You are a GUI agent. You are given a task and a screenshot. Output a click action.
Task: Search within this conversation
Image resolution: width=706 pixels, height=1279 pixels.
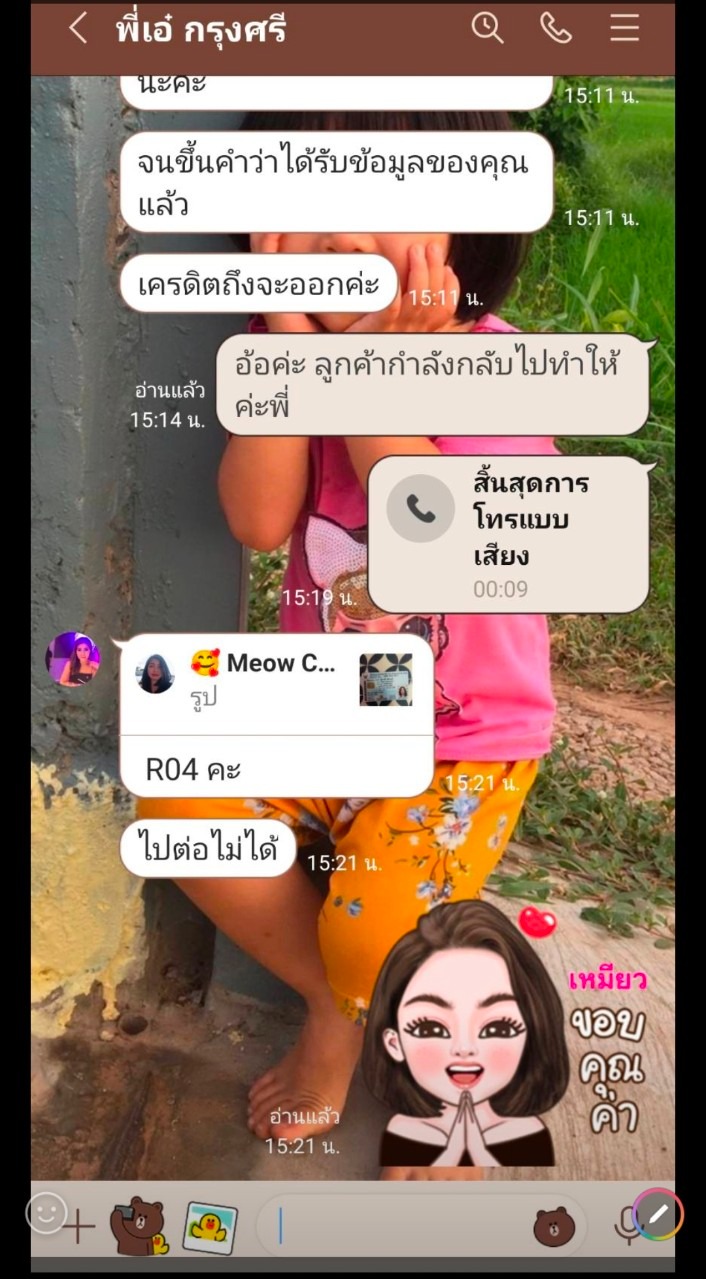(487, 28)
